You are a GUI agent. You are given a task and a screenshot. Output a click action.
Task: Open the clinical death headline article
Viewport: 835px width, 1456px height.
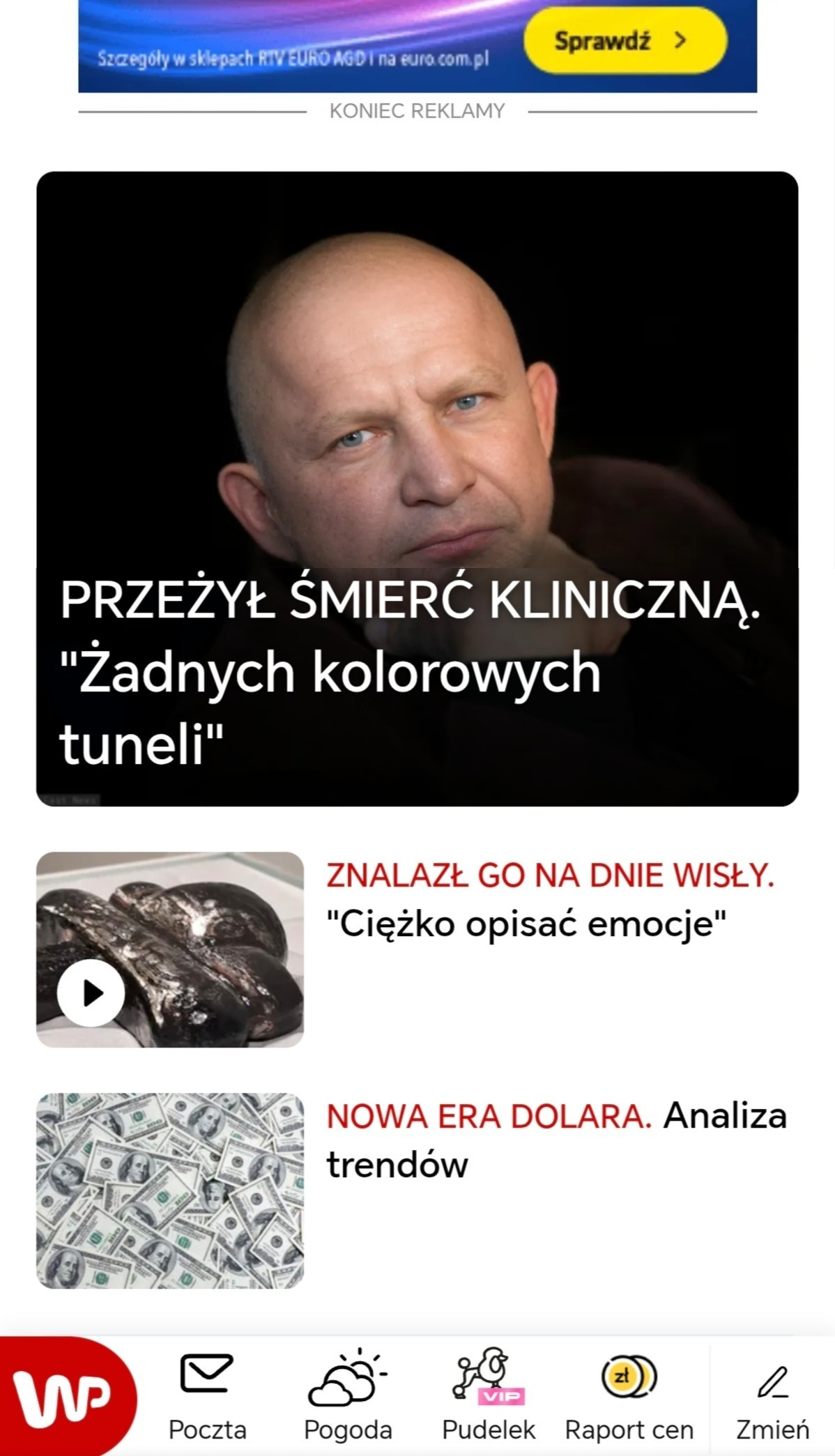click(410, 670)
